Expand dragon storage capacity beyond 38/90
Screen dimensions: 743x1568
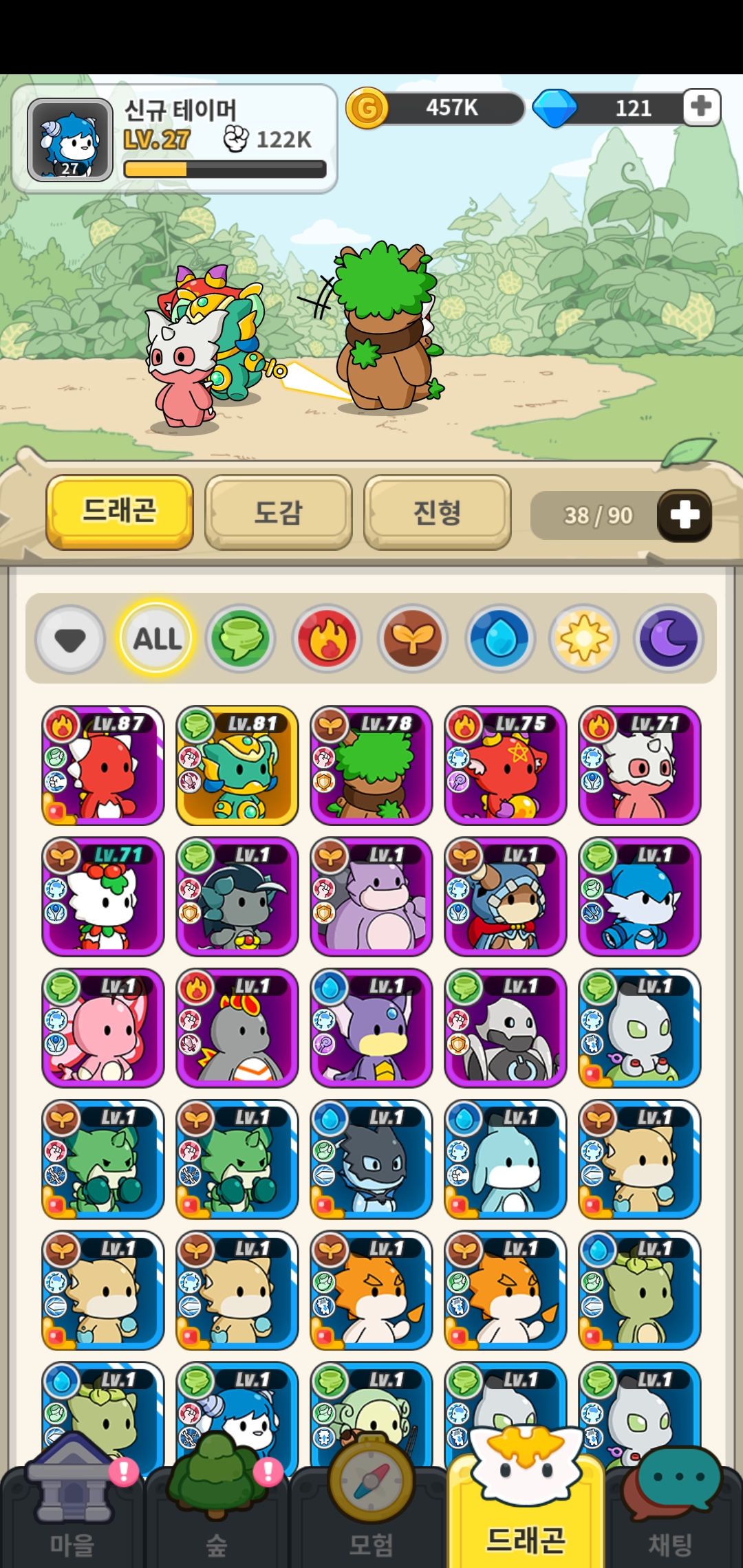coord(684,515)
